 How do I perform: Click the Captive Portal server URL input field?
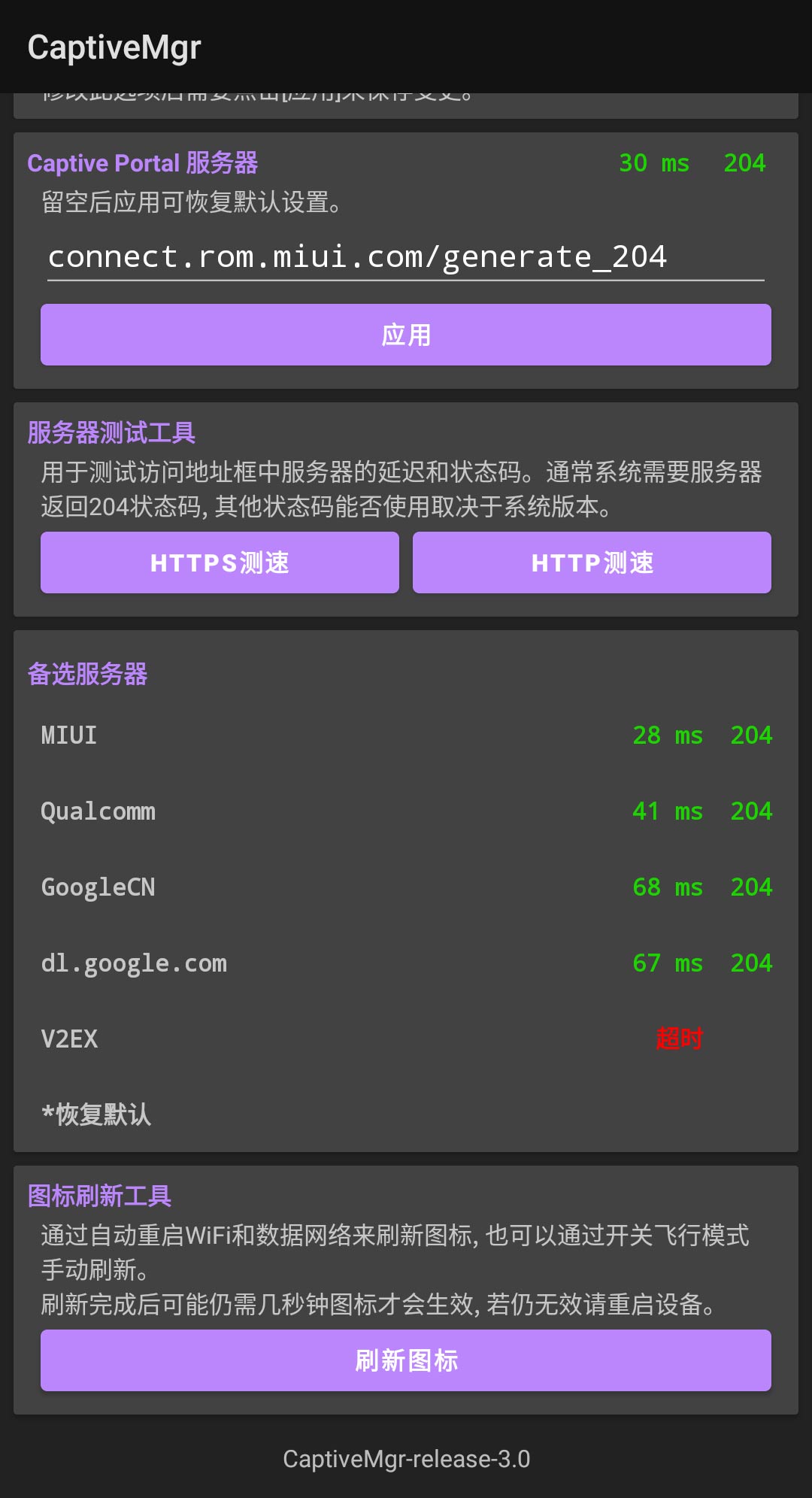tap(406, 256)
